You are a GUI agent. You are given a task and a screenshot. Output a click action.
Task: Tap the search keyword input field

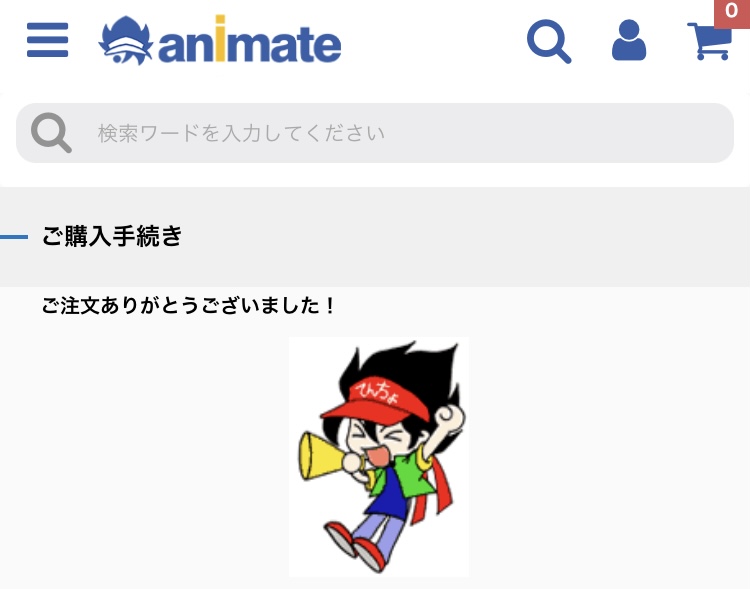tap(400, 133)
